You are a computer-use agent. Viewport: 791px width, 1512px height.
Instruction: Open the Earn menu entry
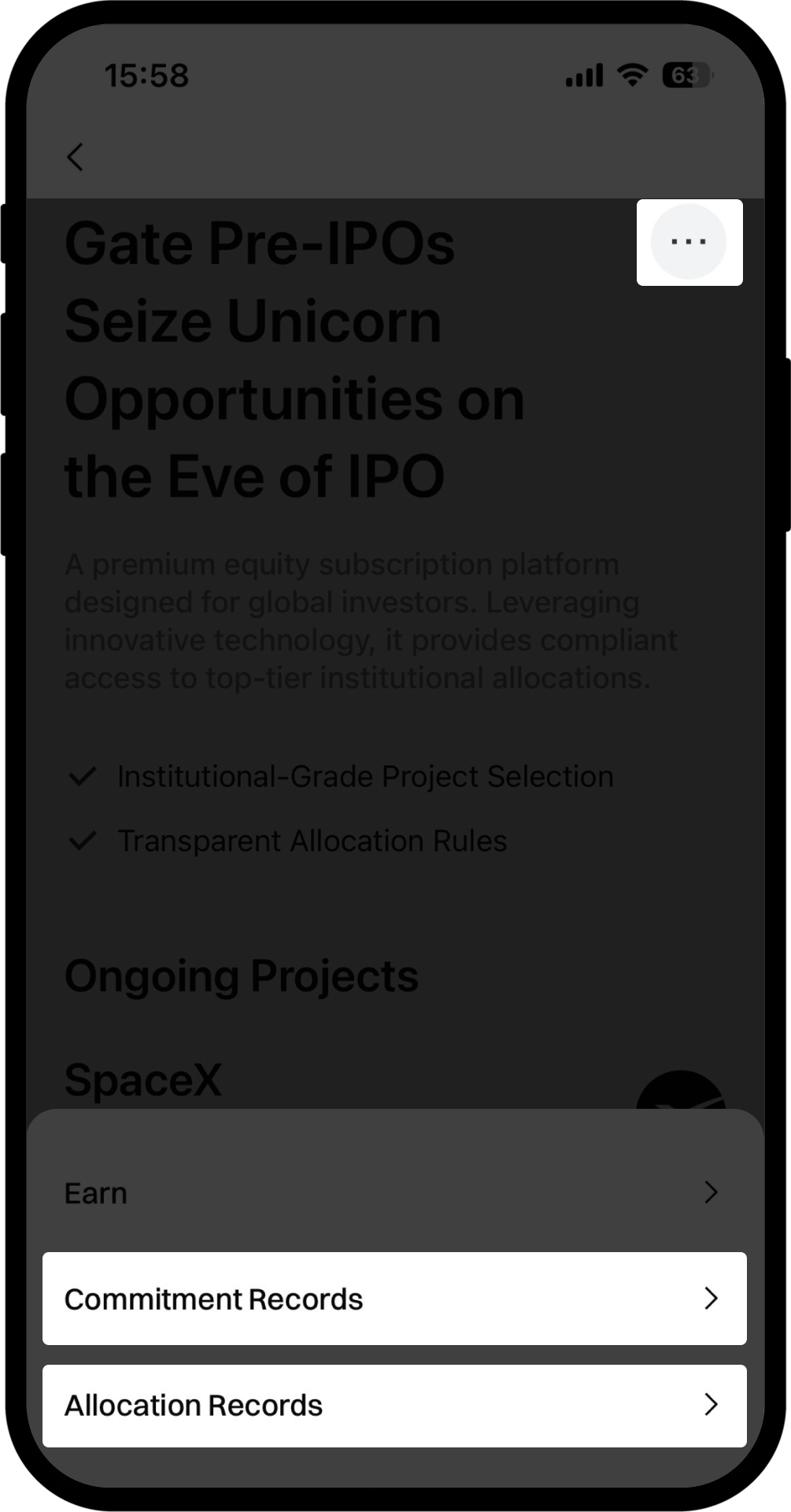(394, 1192)
